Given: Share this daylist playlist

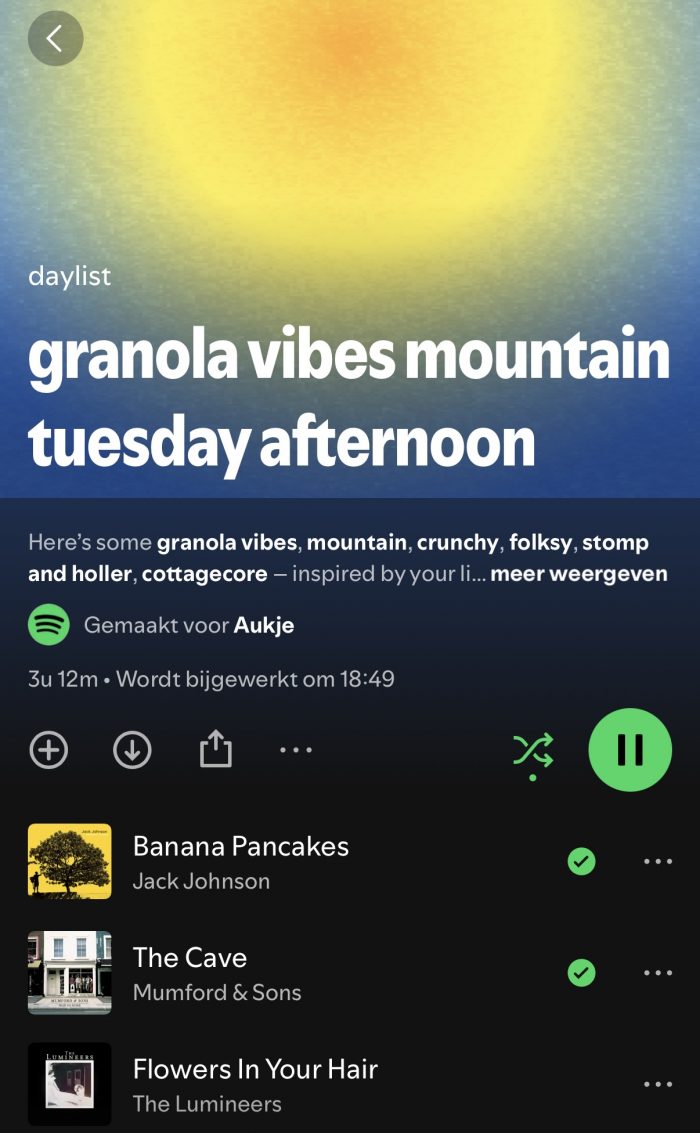Looking at the screenshot, I should [215, 749].
